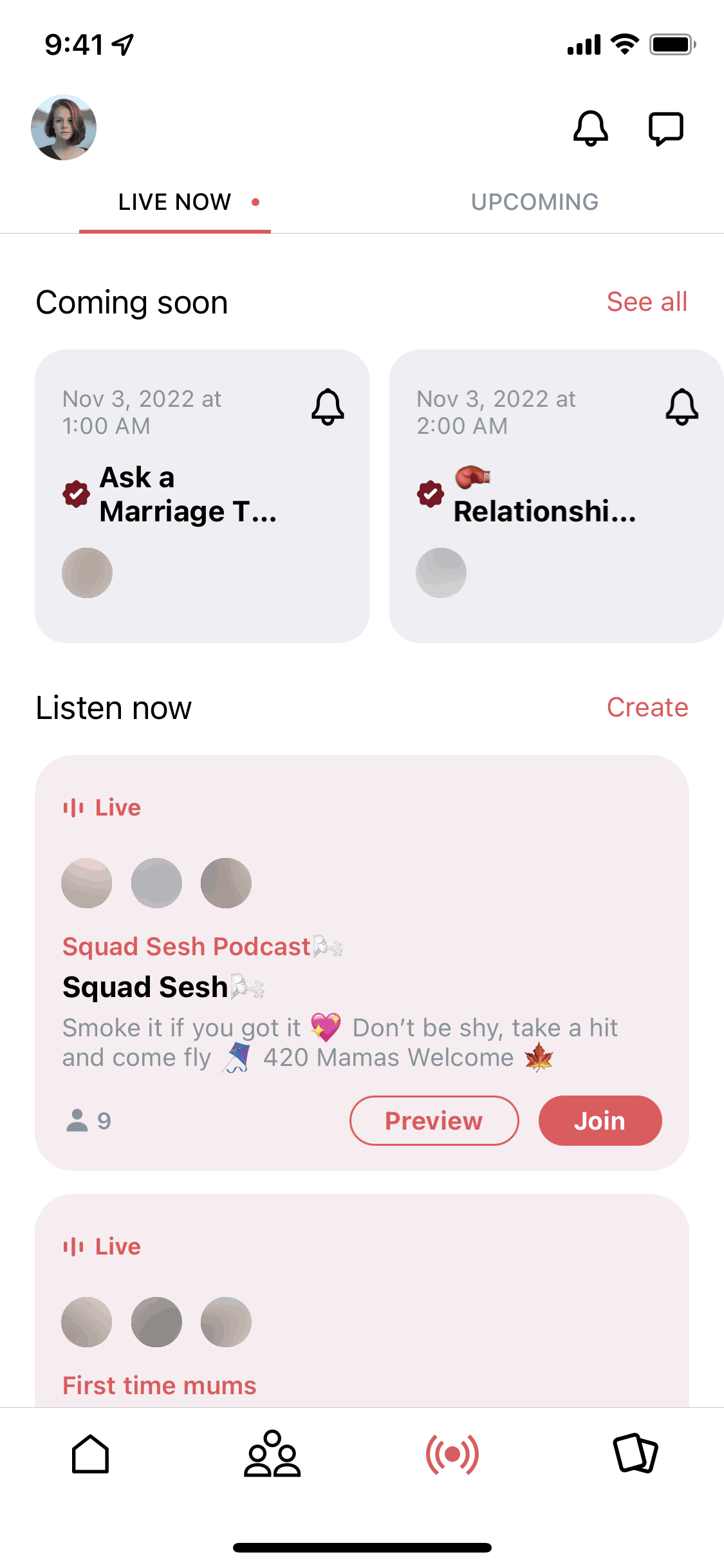Set reminder bell for Ask a Marriage event
The height and width of the screenshot is (1568, 724).
point(328,407)
